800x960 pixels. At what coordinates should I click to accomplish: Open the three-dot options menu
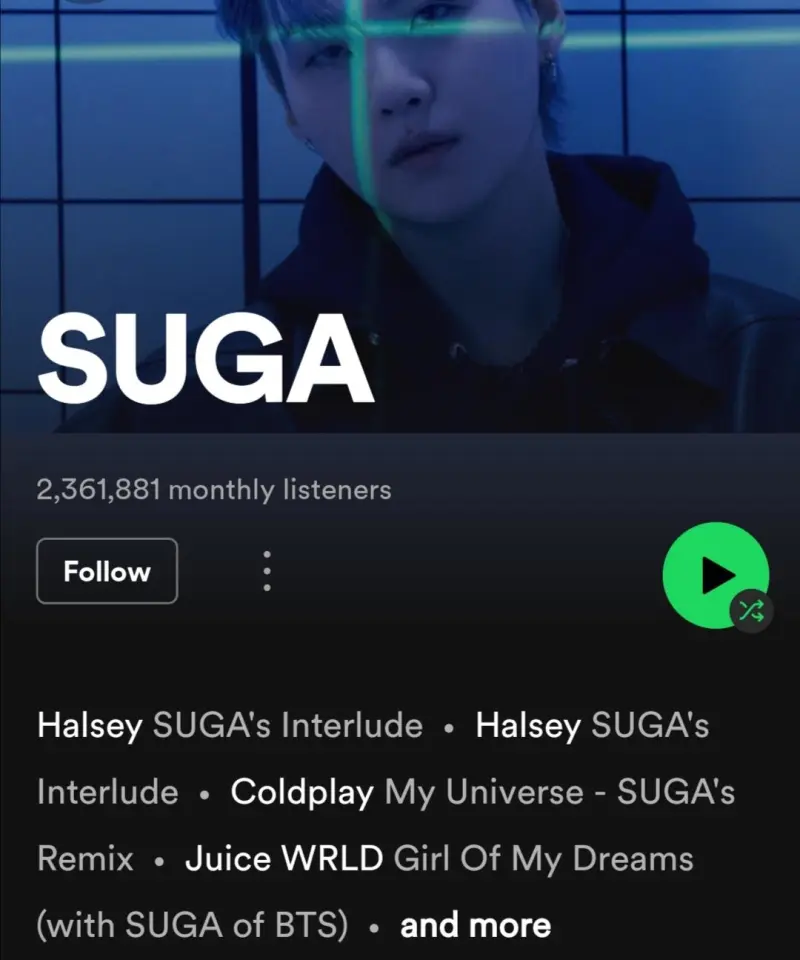(x=266, y=571)
